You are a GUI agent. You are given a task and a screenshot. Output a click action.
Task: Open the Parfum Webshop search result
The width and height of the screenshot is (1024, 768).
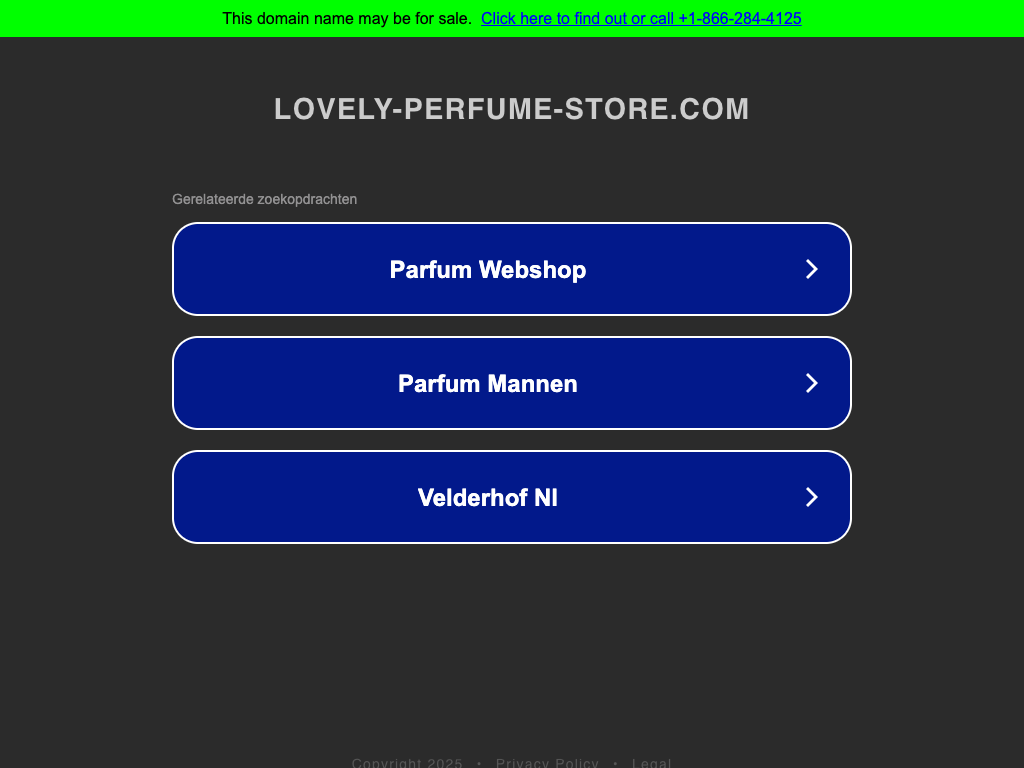(511, 269)
